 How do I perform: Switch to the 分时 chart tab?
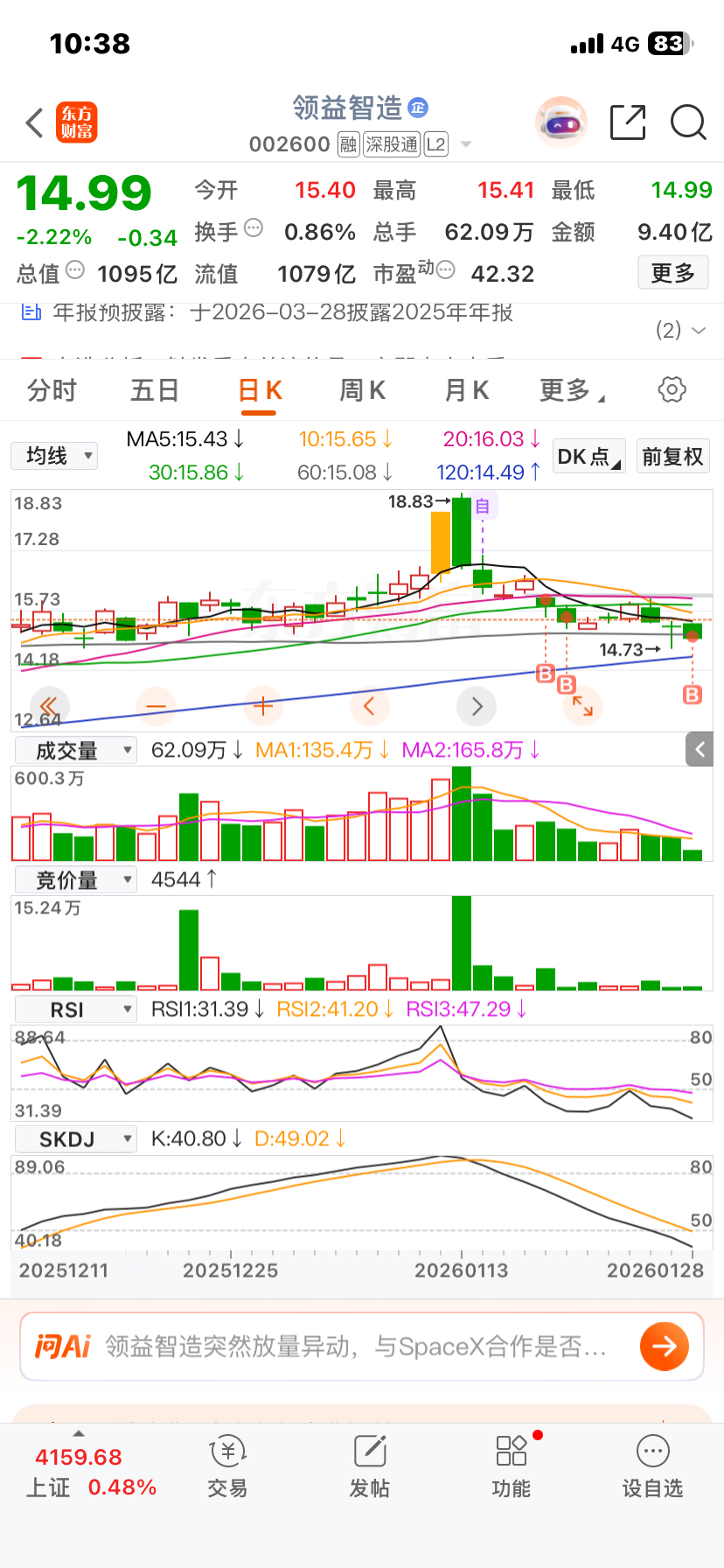52,390
